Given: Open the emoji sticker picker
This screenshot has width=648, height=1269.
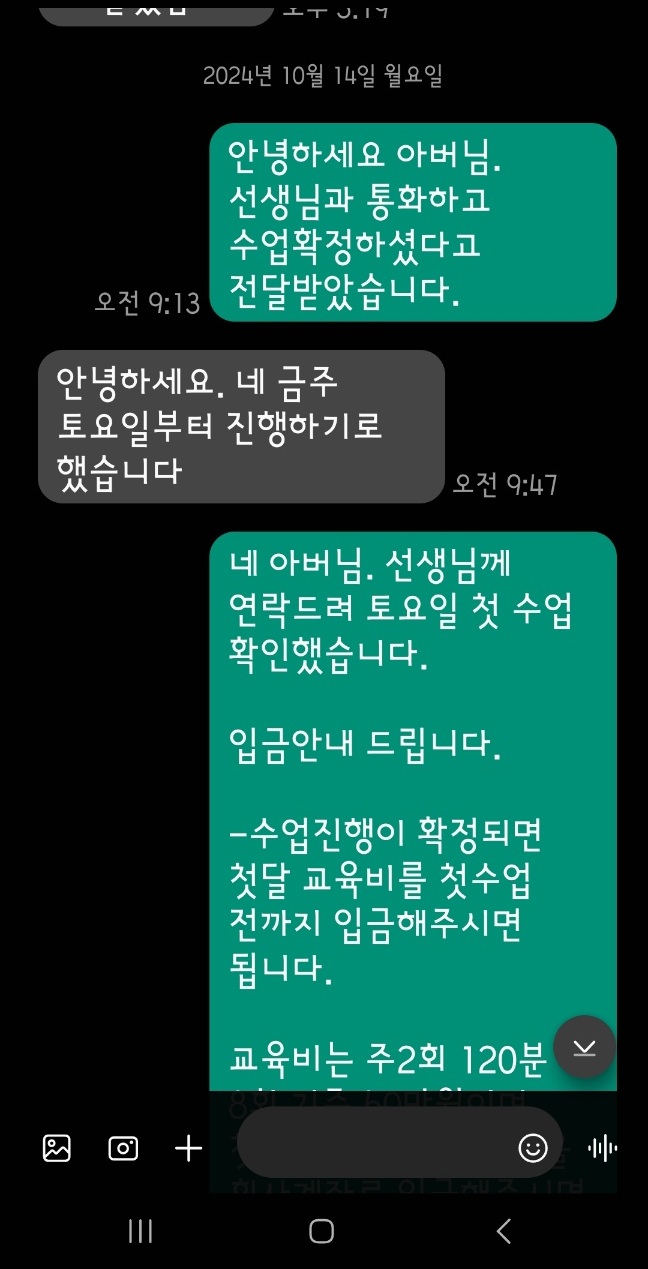Looking at the screenshot, I should pyautogui.click(x=533, y=1147).
